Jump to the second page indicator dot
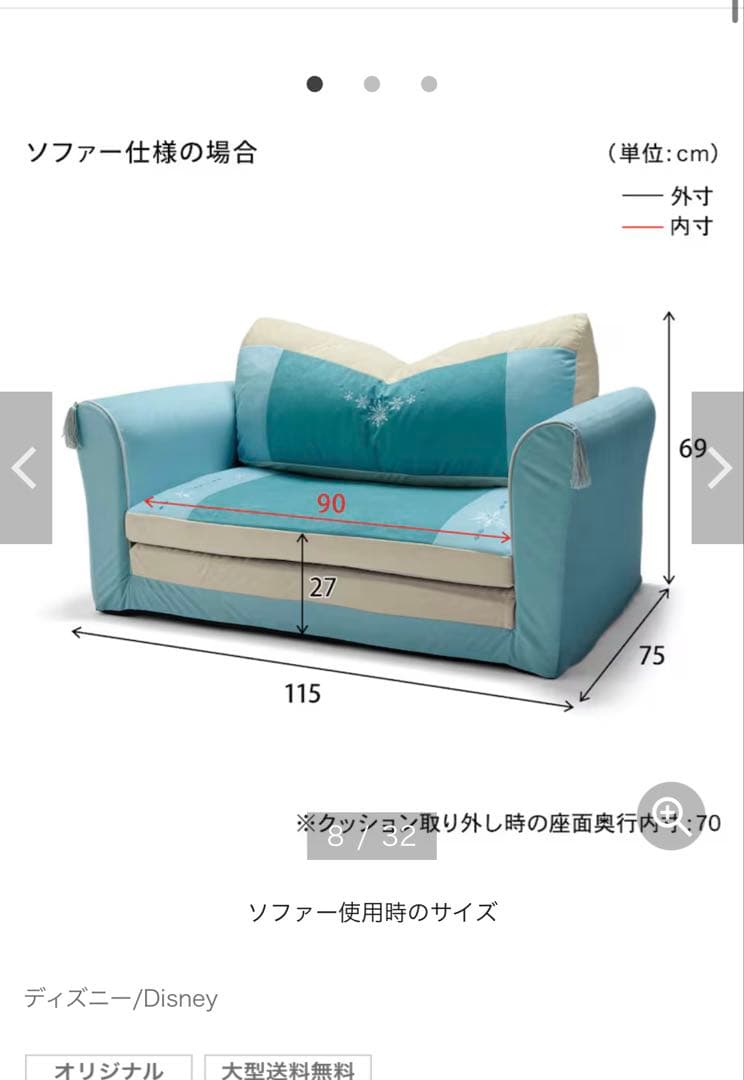The image size is (744, 1080). tap(372, 84)
